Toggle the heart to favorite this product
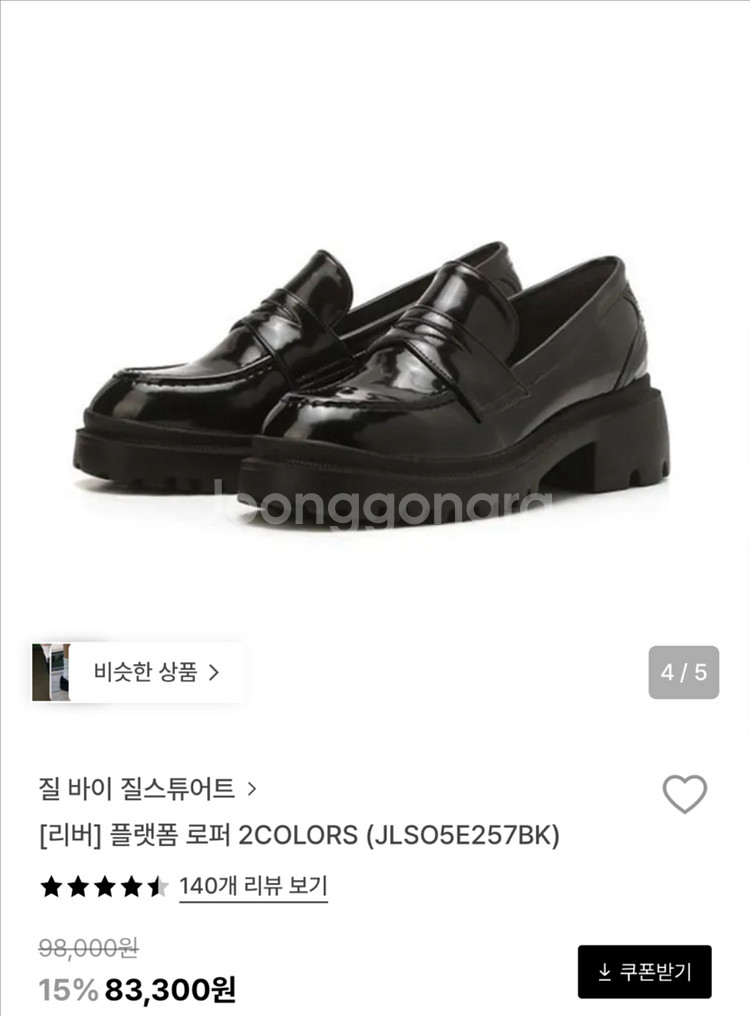 click(686, 794)
